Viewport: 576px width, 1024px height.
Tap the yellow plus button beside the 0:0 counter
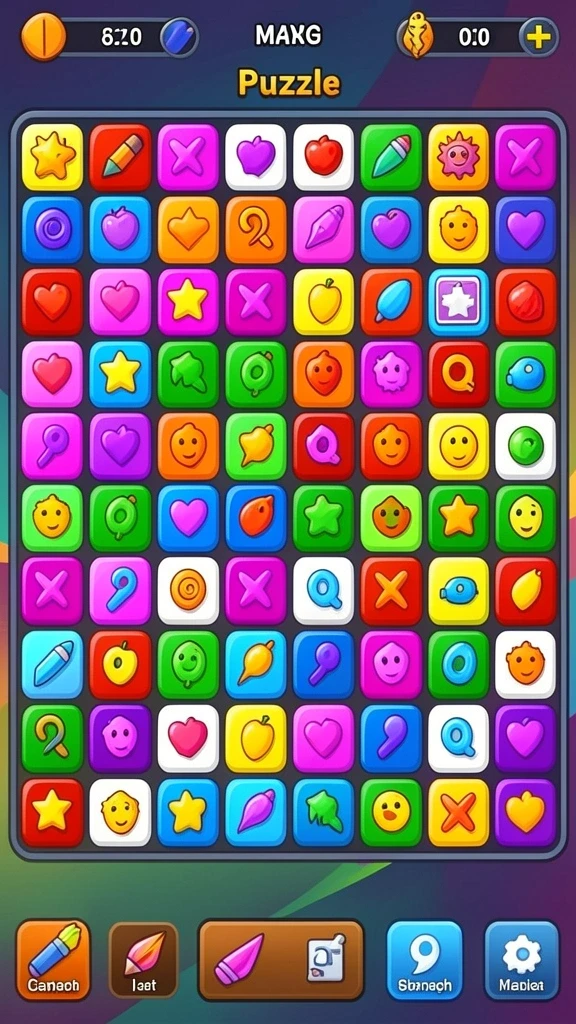538,37
